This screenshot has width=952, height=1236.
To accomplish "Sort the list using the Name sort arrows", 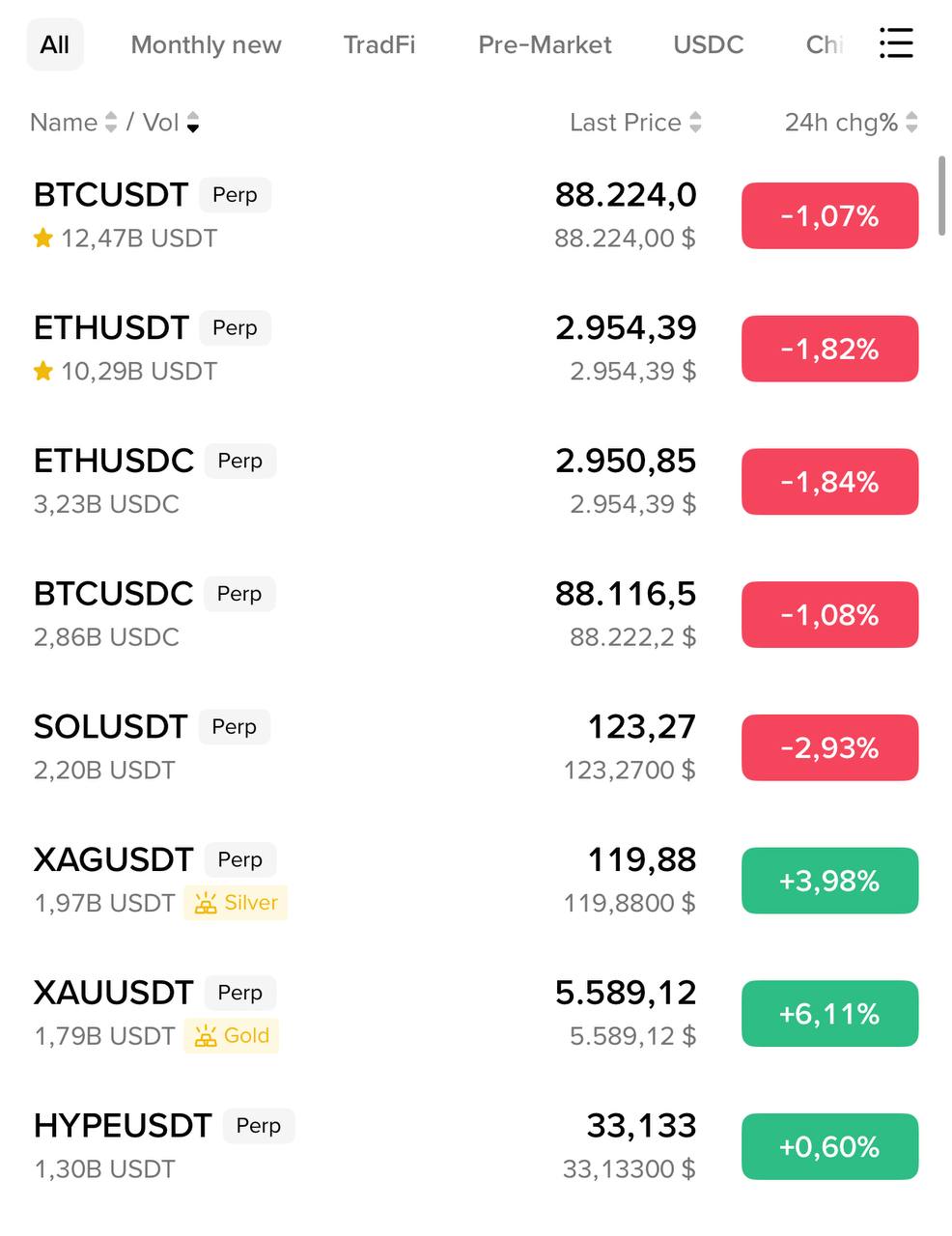I will point(109,123).
